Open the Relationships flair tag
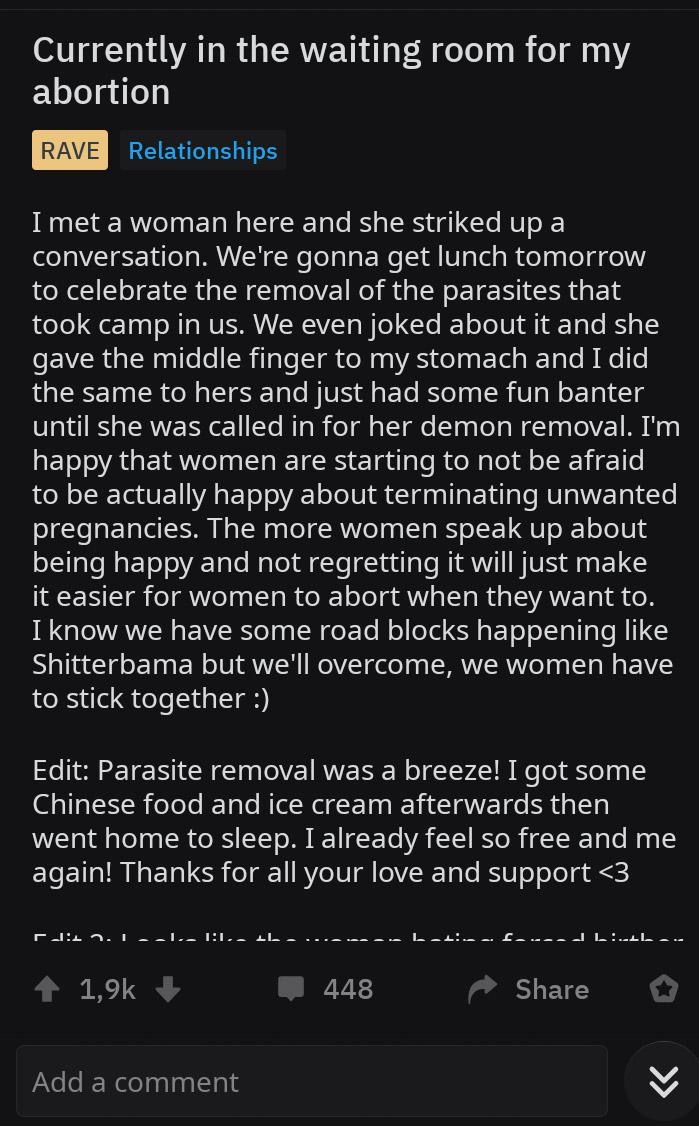The width and height of the screenshot is (699, 1126). pos(203,151)
